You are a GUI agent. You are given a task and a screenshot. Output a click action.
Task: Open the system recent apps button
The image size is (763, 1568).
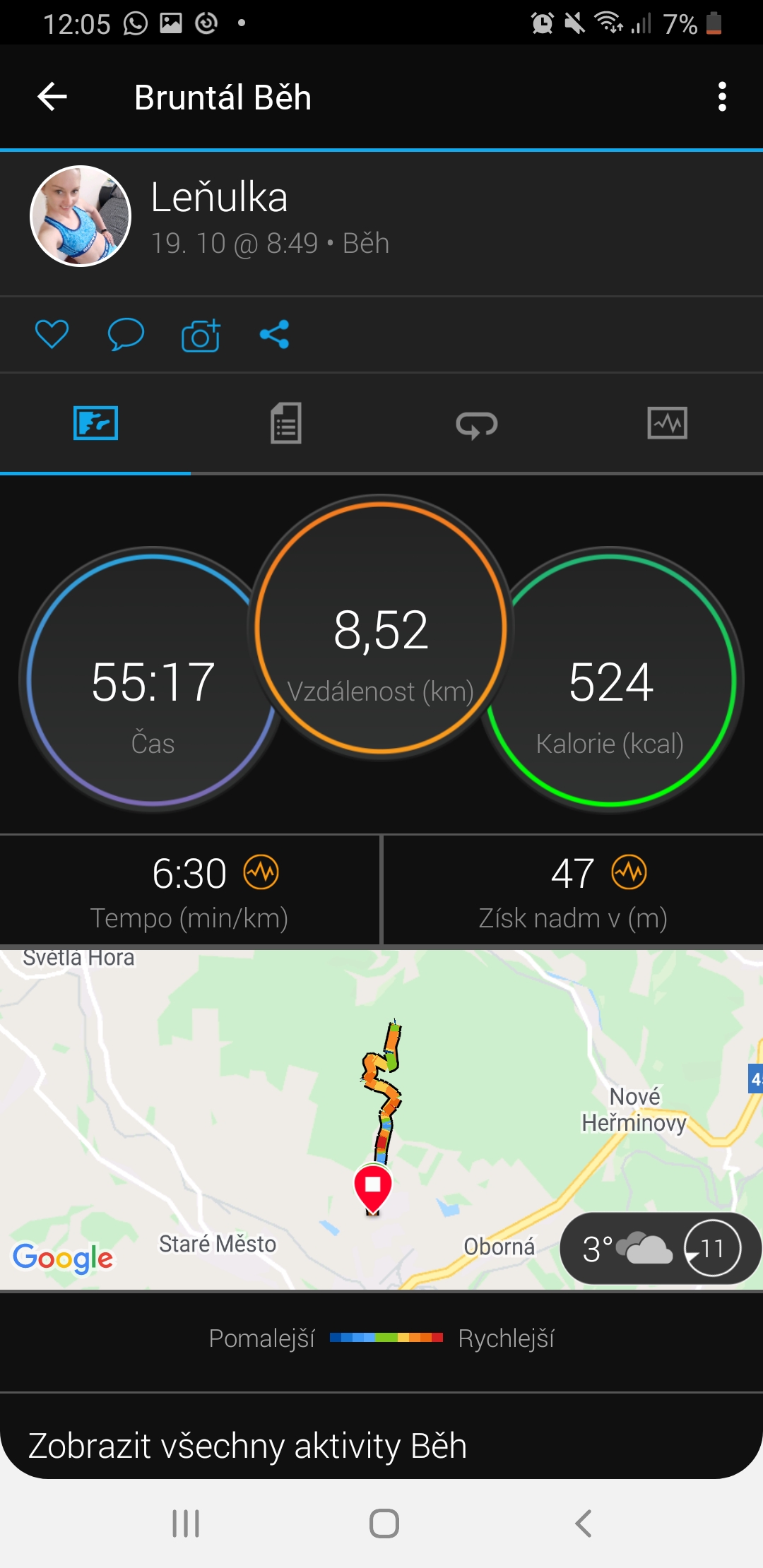click(x=186, y=1524)
